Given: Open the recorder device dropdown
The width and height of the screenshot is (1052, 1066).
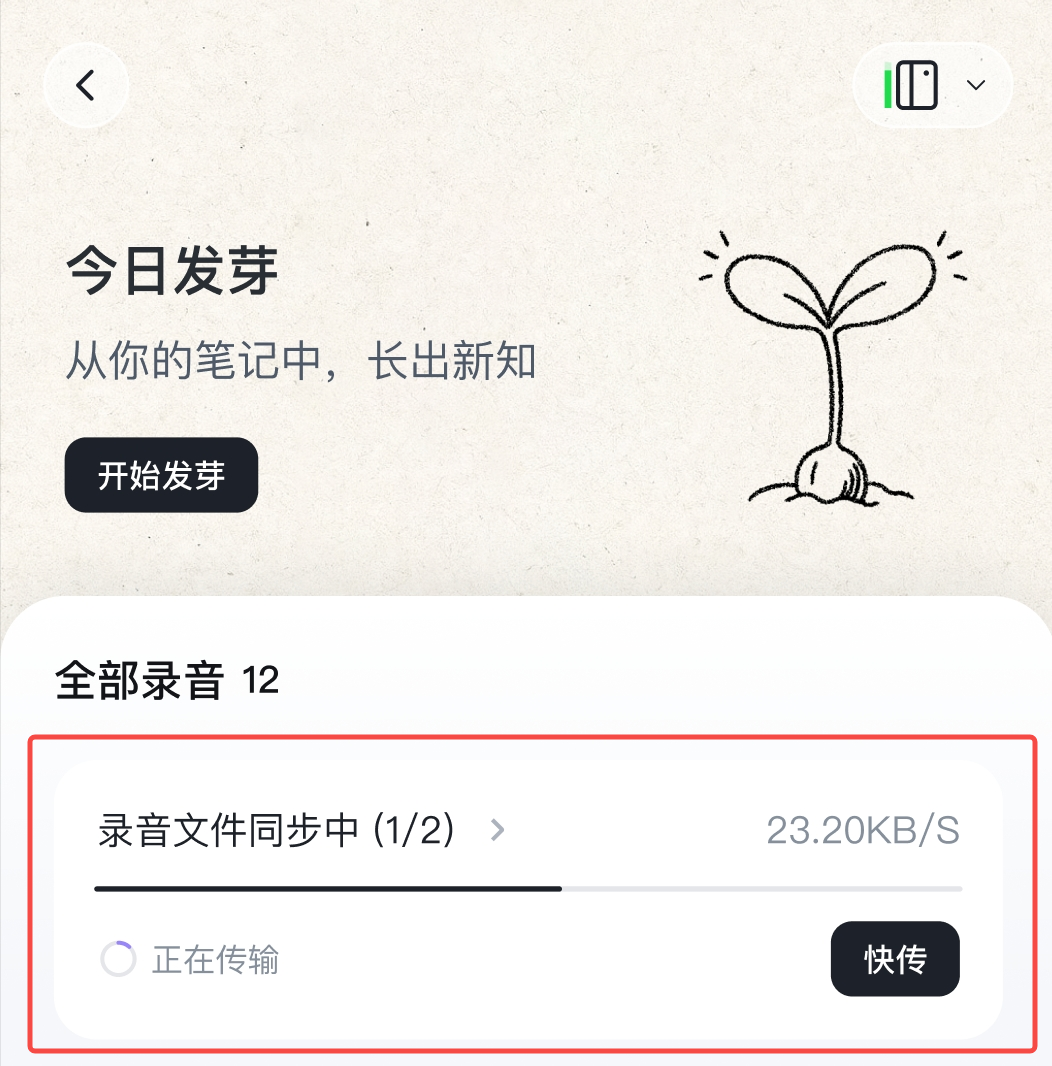Looking at the screenshot, I should 933,86.
